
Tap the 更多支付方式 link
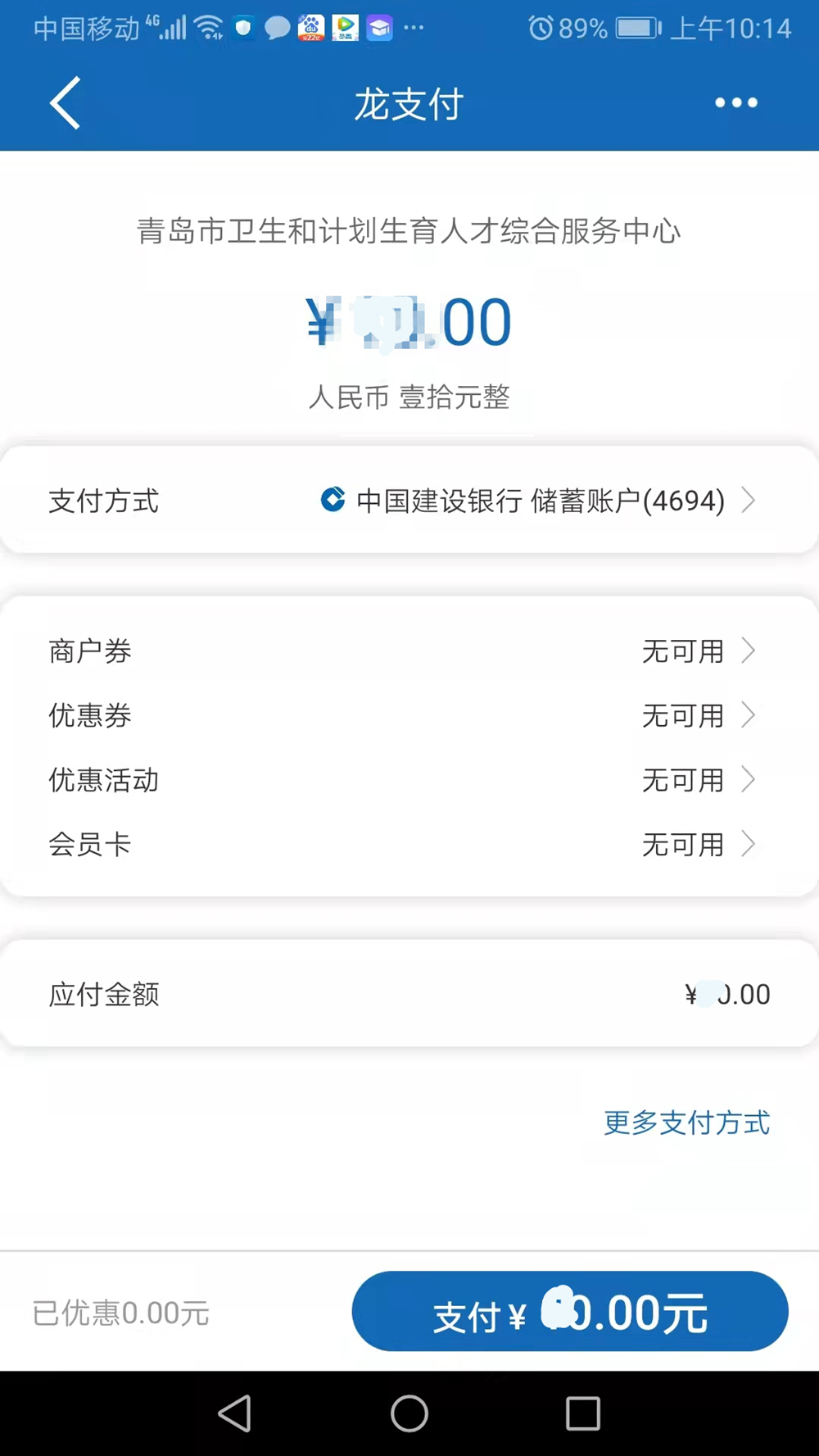[x=686, y=1123]
